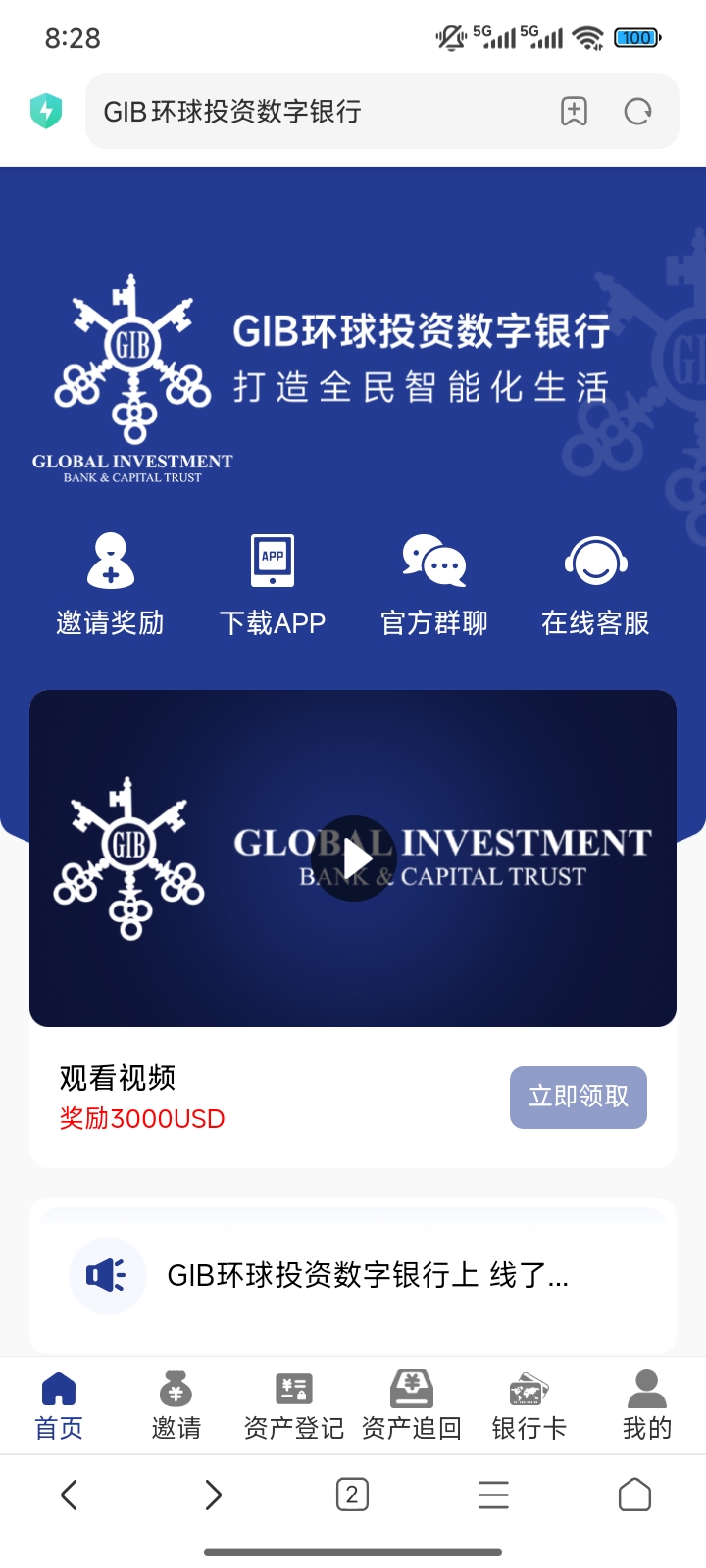
Task: Tap the green shield security icon
Action: click(x=43, y=111)
